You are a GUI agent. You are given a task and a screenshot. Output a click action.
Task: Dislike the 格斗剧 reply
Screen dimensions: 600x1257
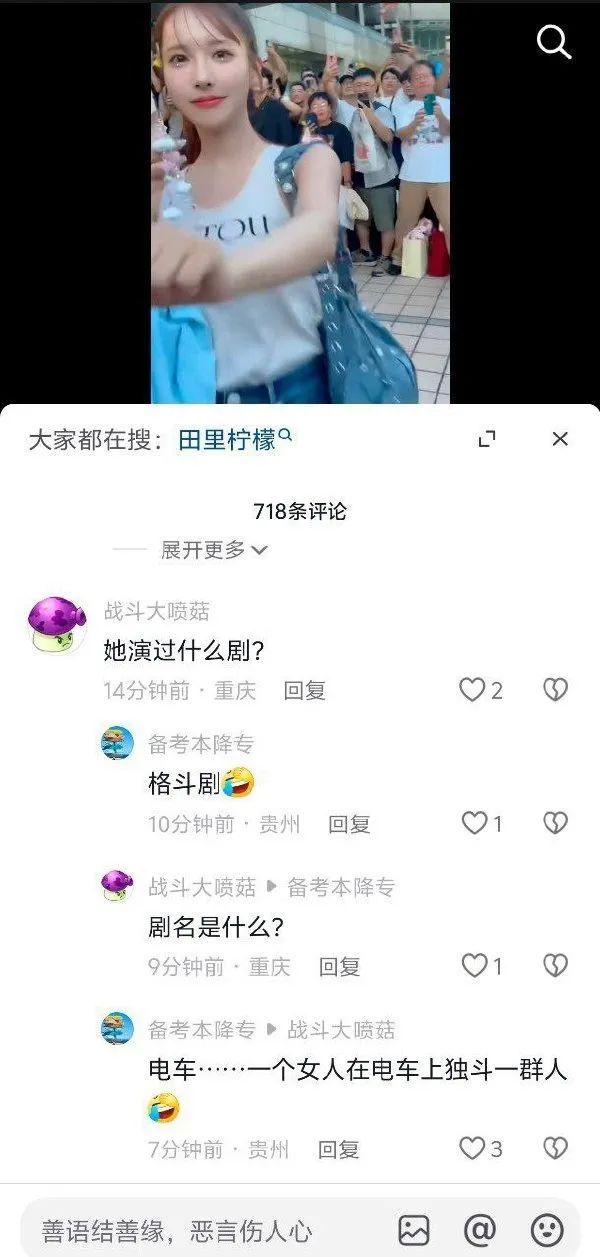(x=555, y=823)
